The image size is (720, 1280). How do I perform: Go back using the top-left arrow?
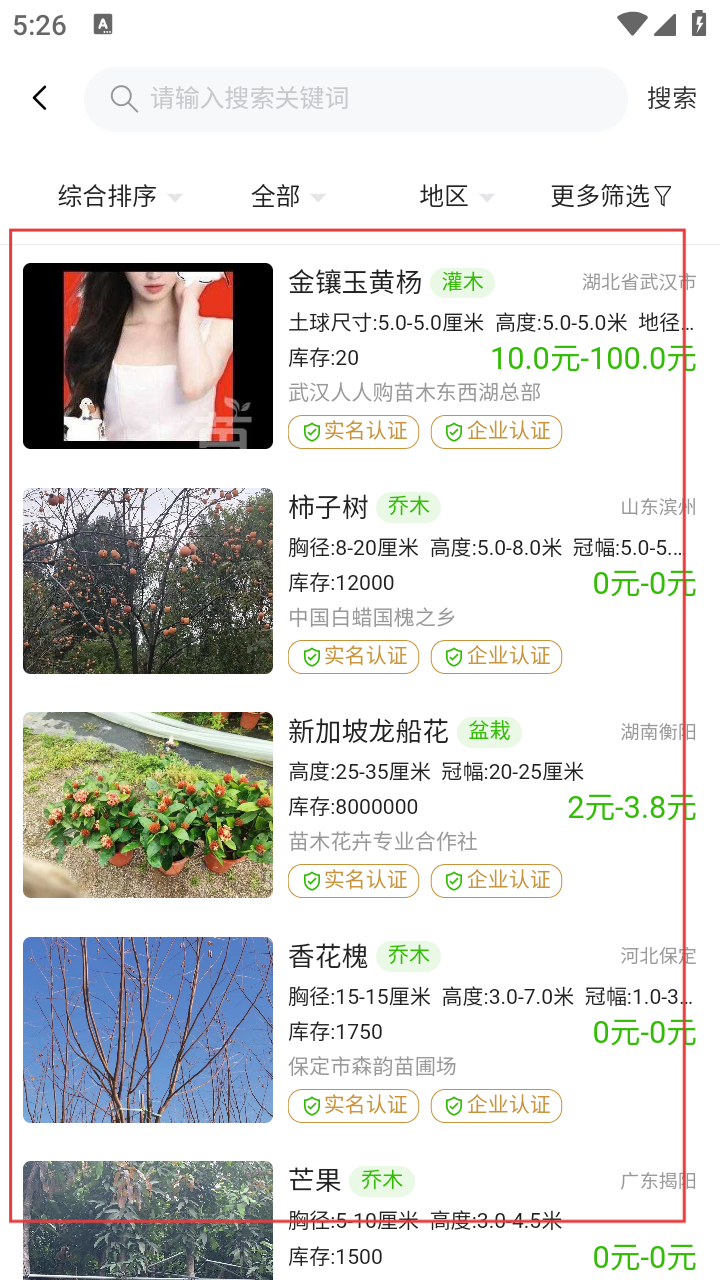(40, 98)
